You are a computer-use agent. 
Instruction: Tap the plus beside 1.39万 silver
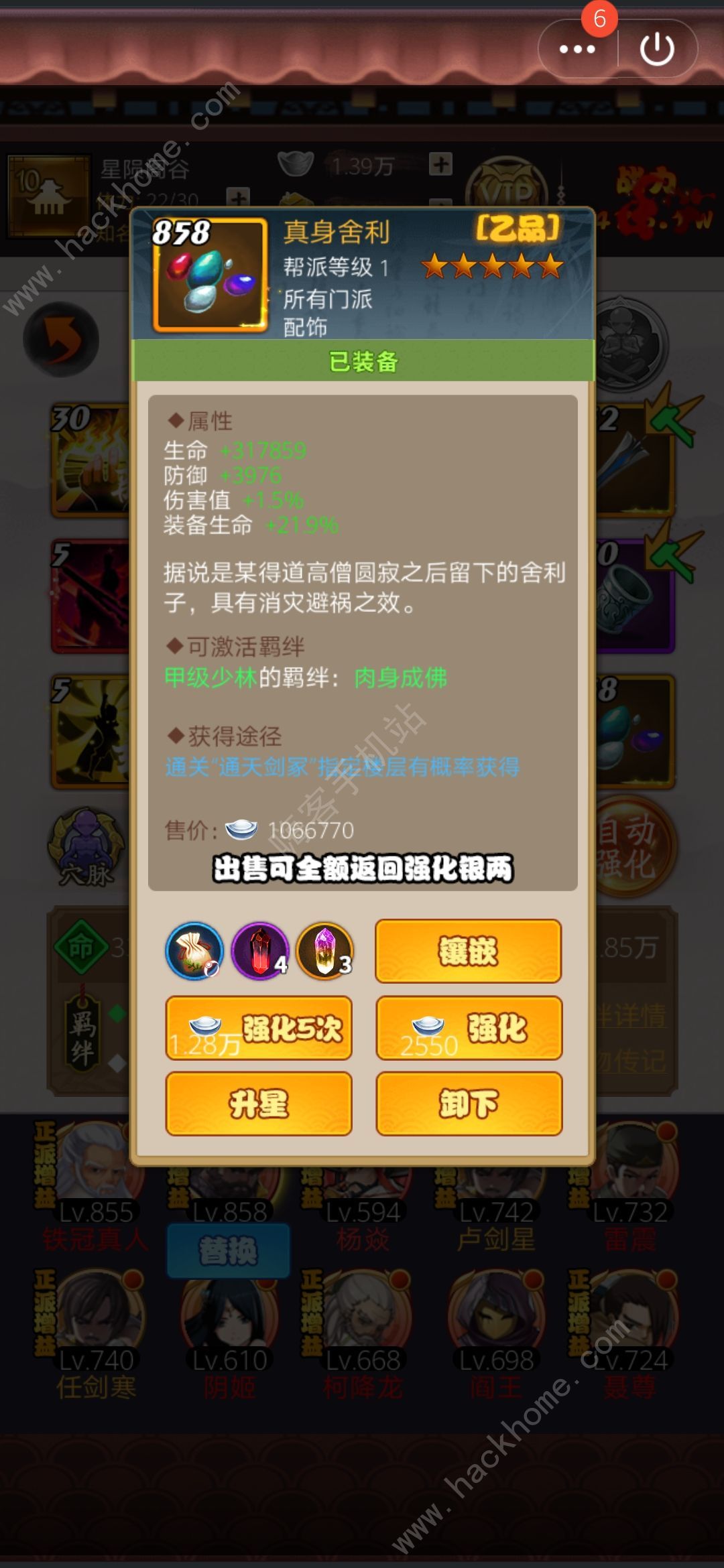440,164
